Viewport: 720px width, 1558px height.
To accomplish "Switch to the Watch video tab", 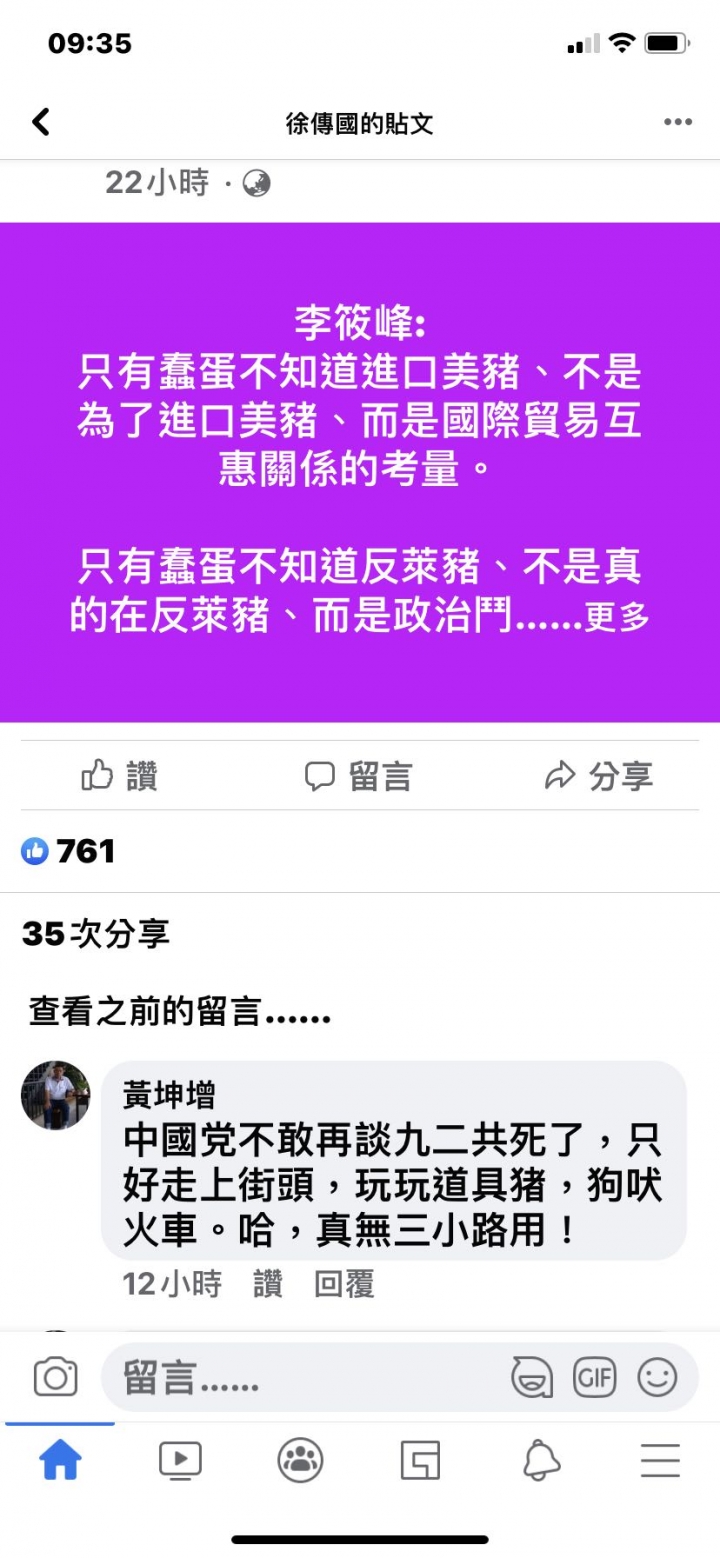I will pos(180,1461).
